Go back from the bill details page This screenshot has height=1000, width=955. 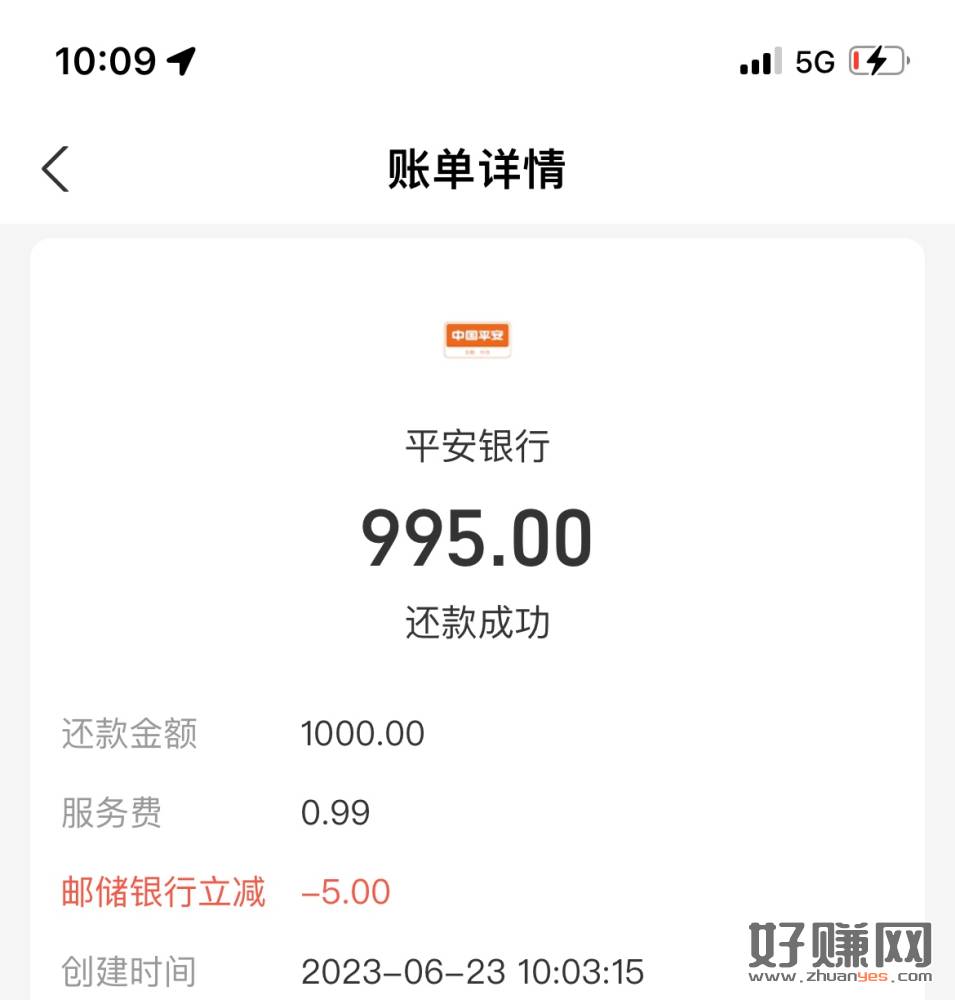(x=56, y=168)
